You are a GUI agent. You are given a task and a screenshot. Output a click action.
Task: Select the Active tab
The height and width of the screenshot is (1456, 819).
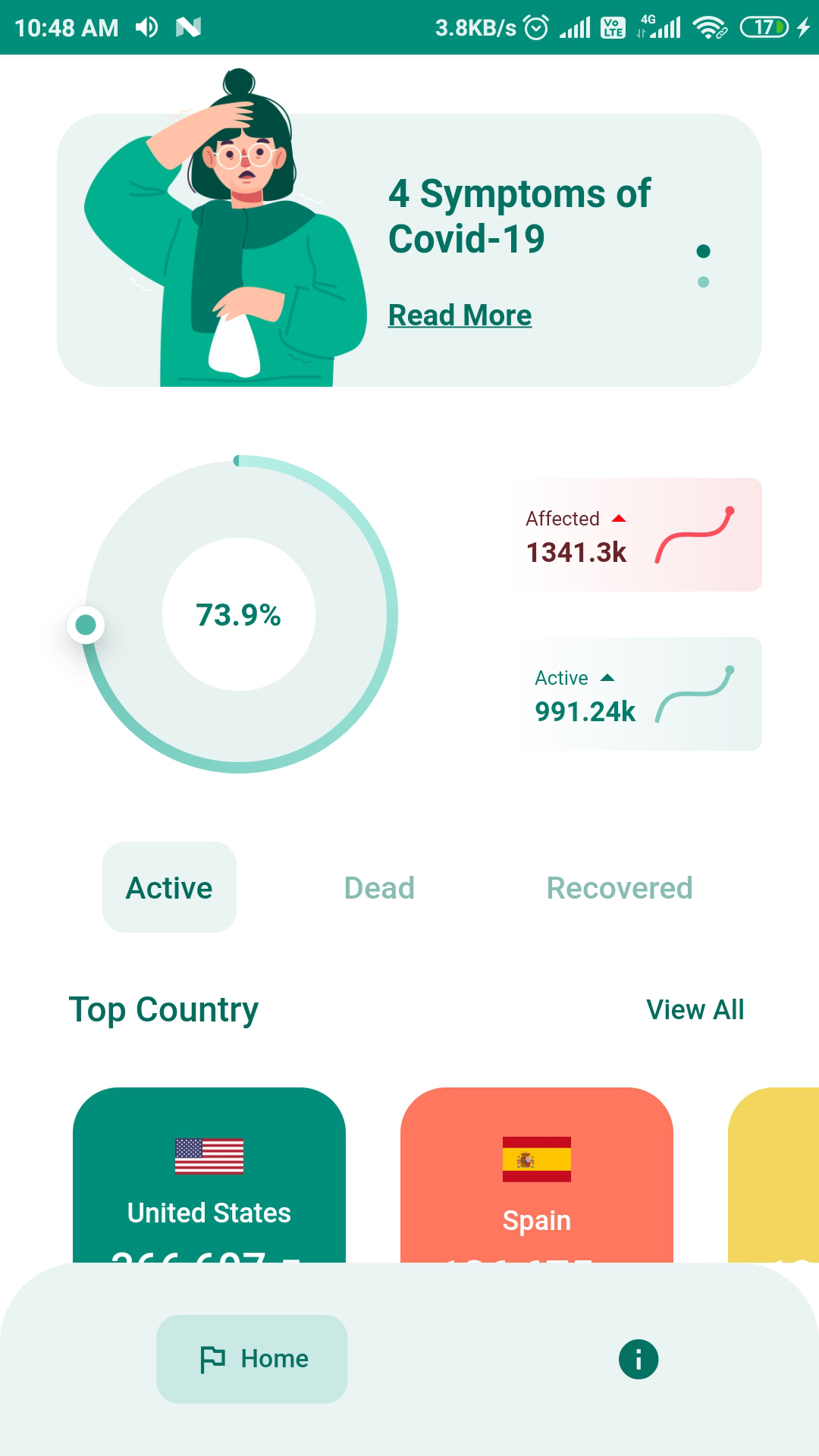click(169, 887)
